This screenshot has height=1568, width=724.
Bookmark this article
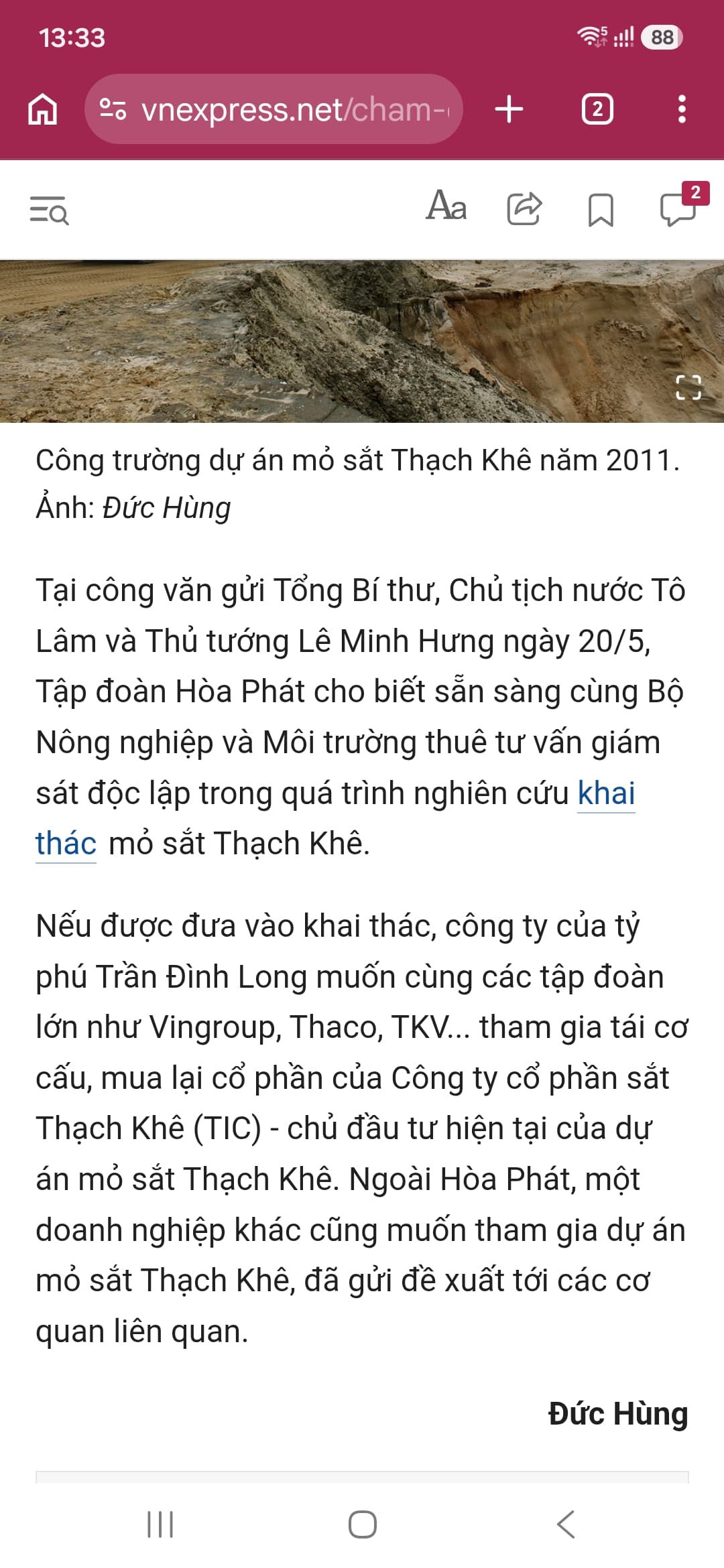pyautogui.click(x=601, y=210)
